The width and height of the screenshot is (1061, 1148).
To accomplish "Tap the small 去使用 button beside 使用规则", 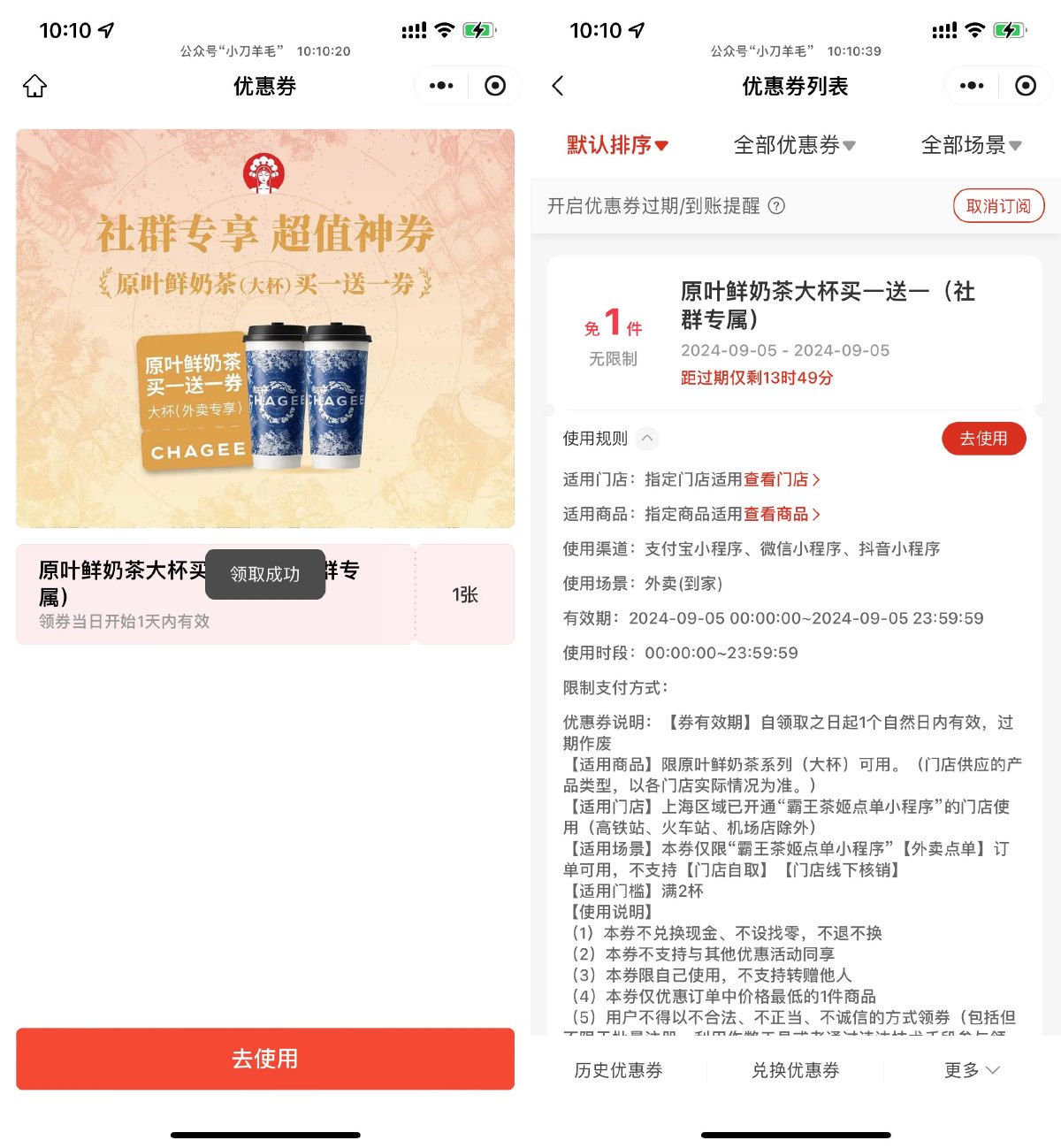I will click(x=983, y=439).
